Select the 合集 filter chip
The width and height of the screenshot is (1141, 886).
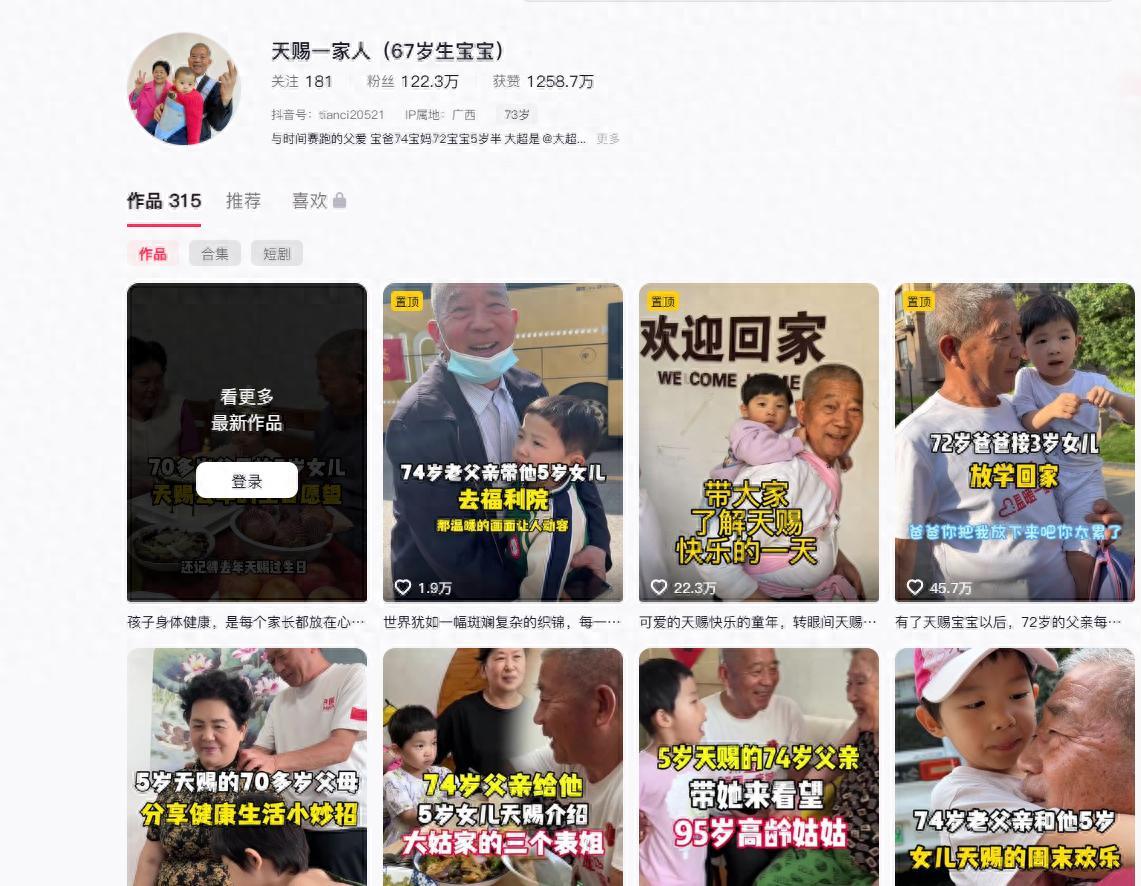pyautogui.click(x=215, y=254)
